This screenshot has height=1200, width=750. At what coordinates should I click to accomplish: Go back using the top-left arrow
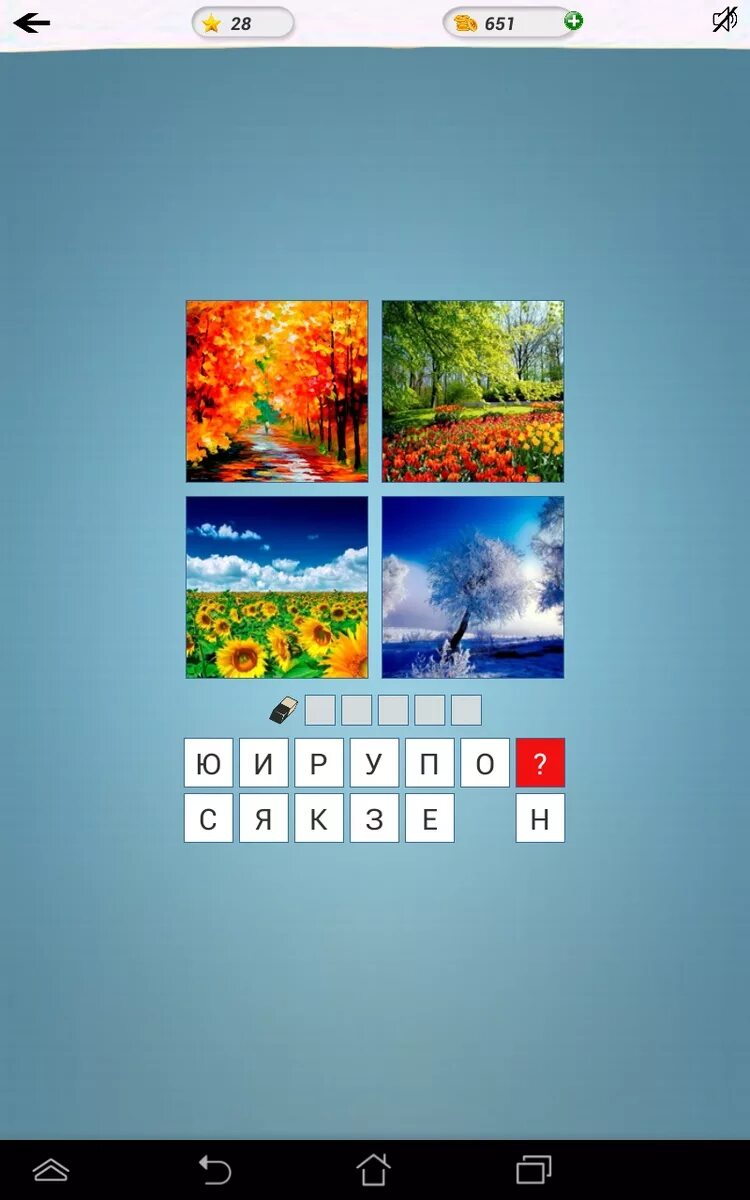pos(32,22)
